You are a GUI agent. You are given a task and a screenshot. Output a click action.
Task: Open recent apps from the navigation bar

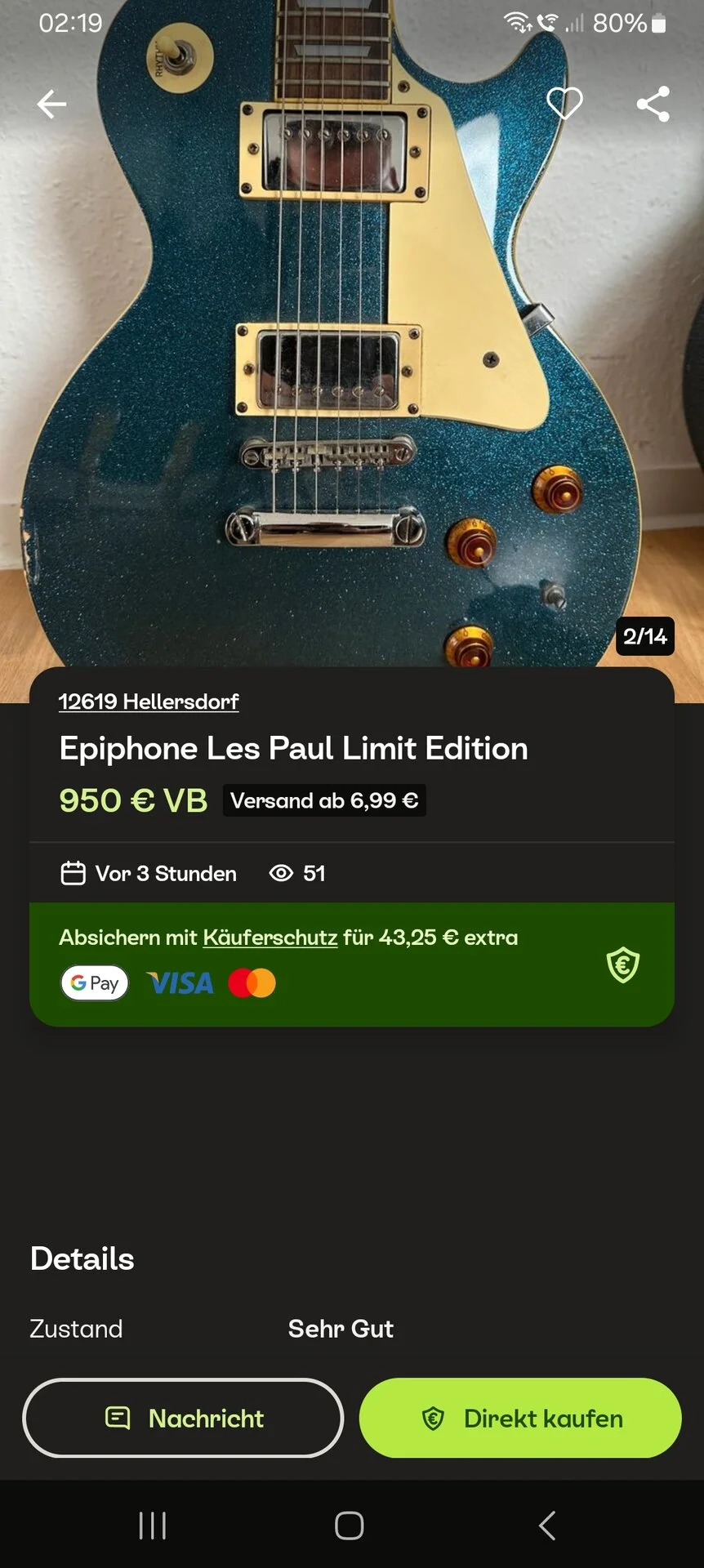153,1525
